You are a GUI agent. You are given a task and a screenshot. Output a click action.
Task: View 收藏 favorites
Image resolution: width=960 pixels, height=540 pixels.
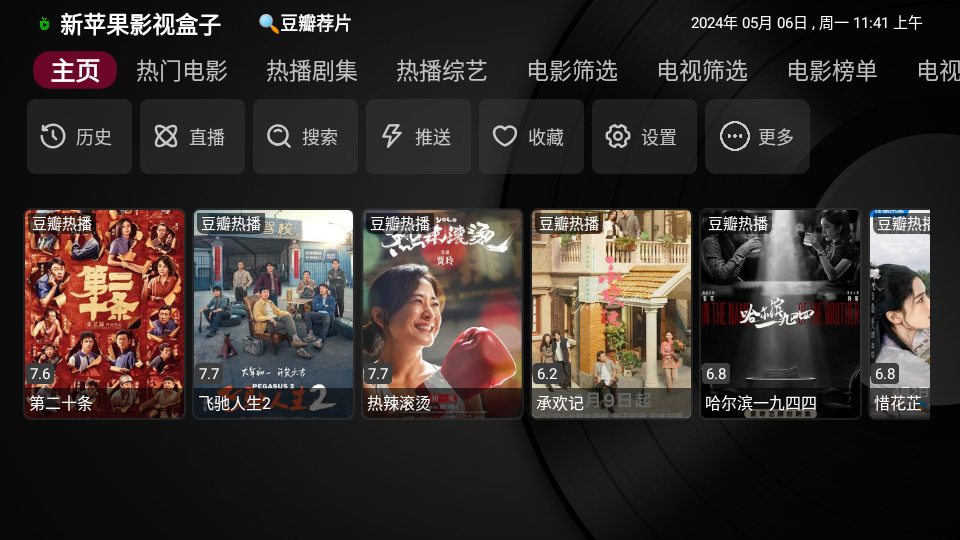[x=531, y=137]
